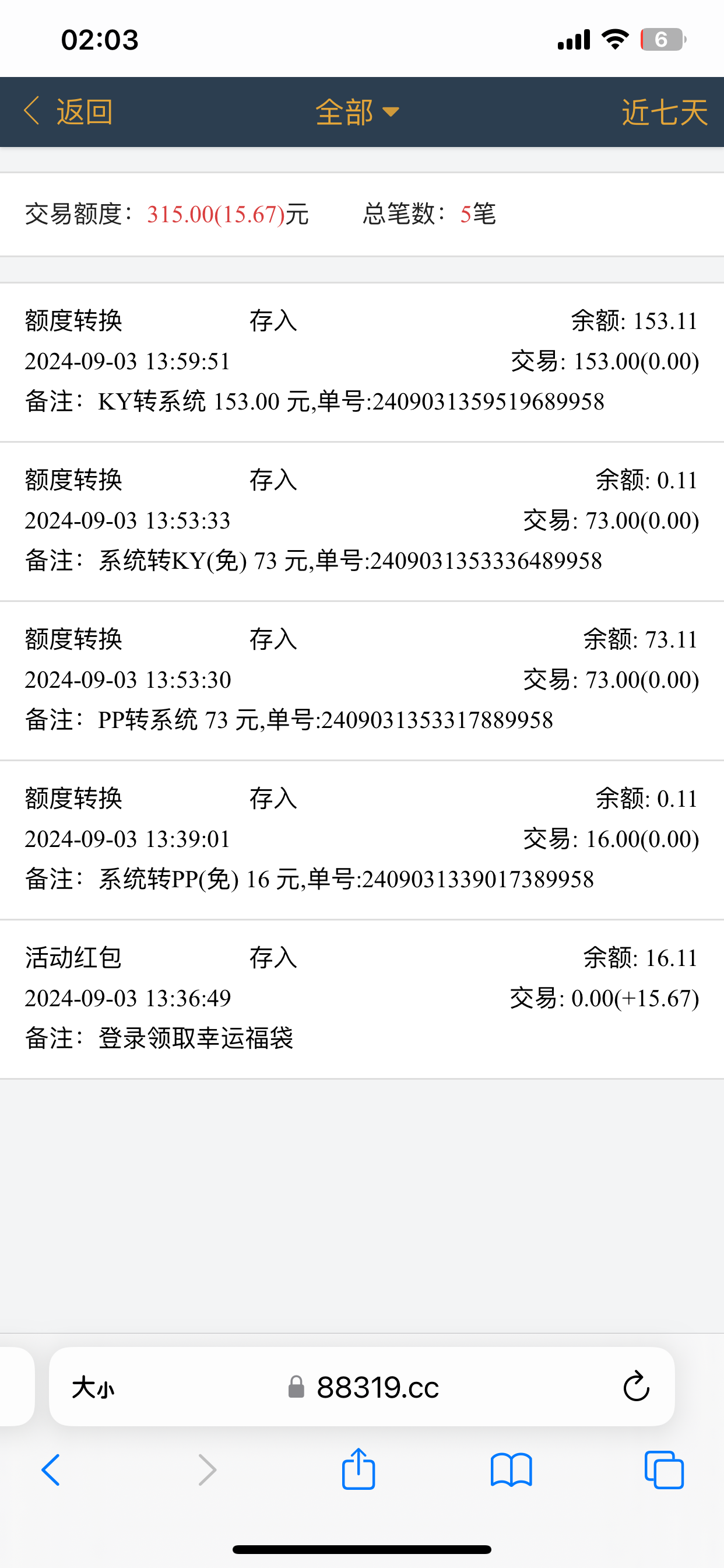Show all open Safari tabs
Image resolution: width=724 pixels, height=1568 pixels.
pyautogui.click(x=664, y=1471)
